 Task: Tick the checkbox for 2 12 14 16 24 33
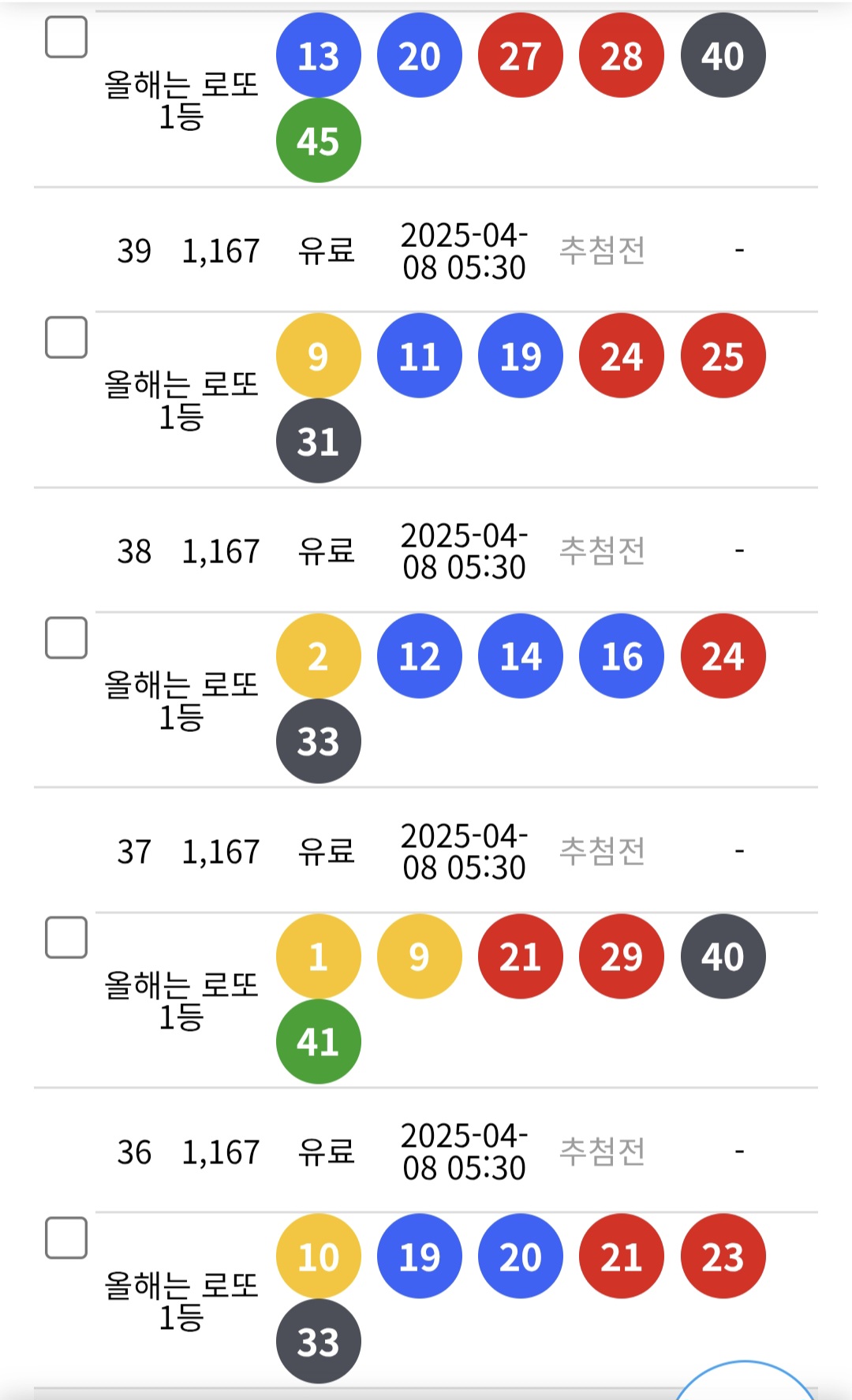66,637
